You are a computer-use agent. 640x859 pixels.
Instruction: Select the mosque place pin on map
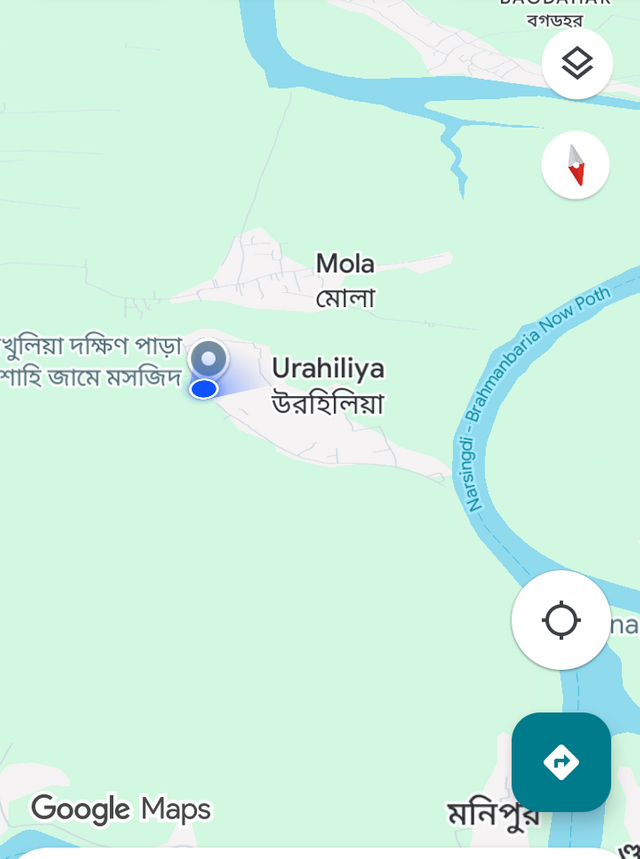208,359
